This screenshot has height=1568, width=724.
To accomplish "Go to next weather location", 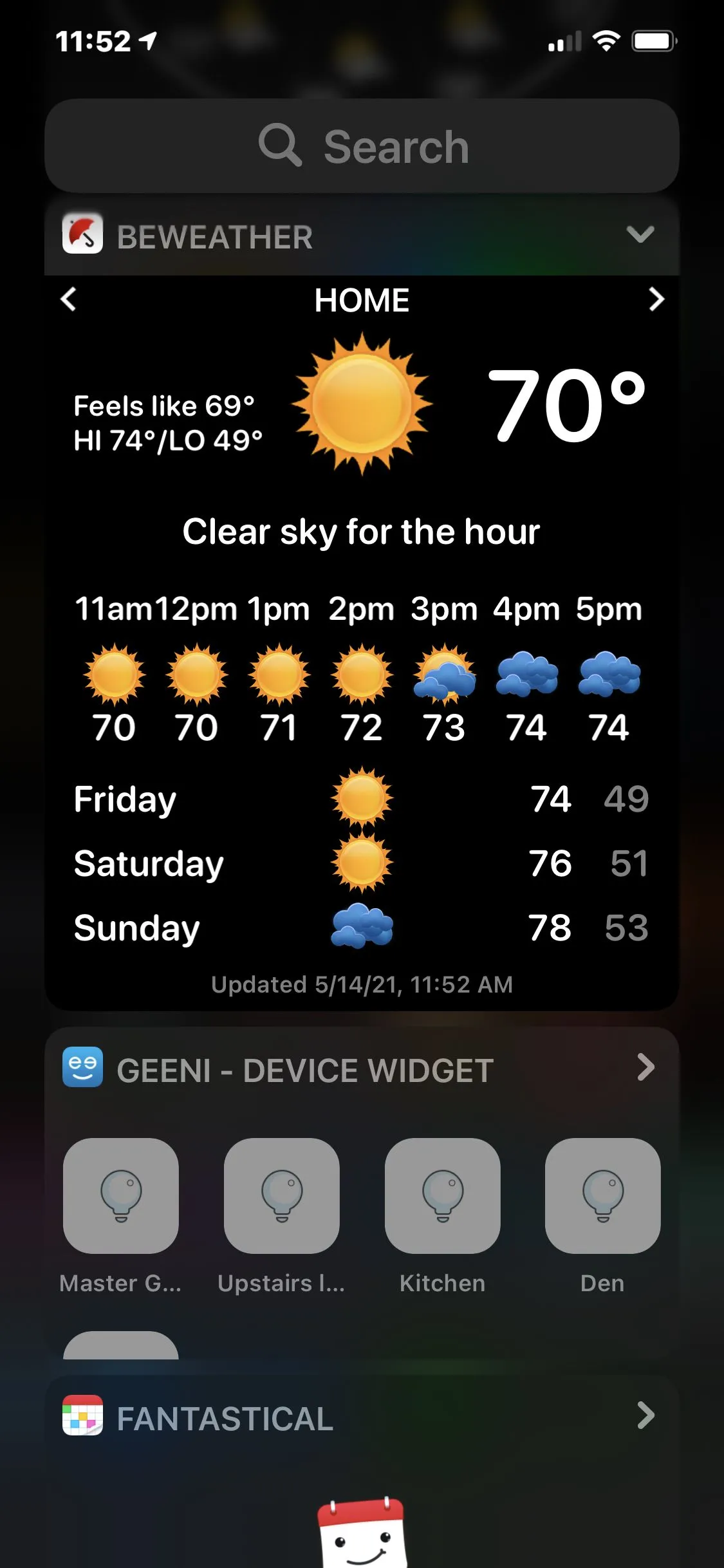I will coord(656,299).
